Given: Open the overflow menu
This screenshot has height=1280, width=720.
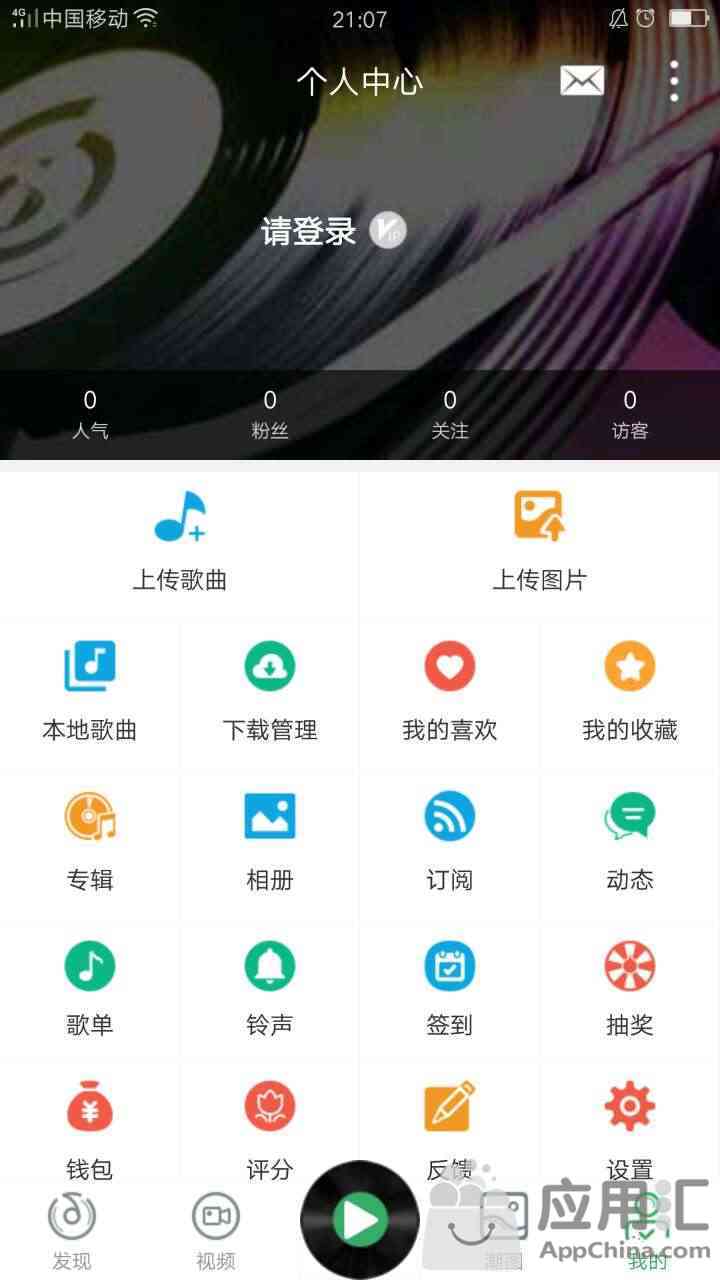Looking at the screenshot, I should tap(675, 81).
